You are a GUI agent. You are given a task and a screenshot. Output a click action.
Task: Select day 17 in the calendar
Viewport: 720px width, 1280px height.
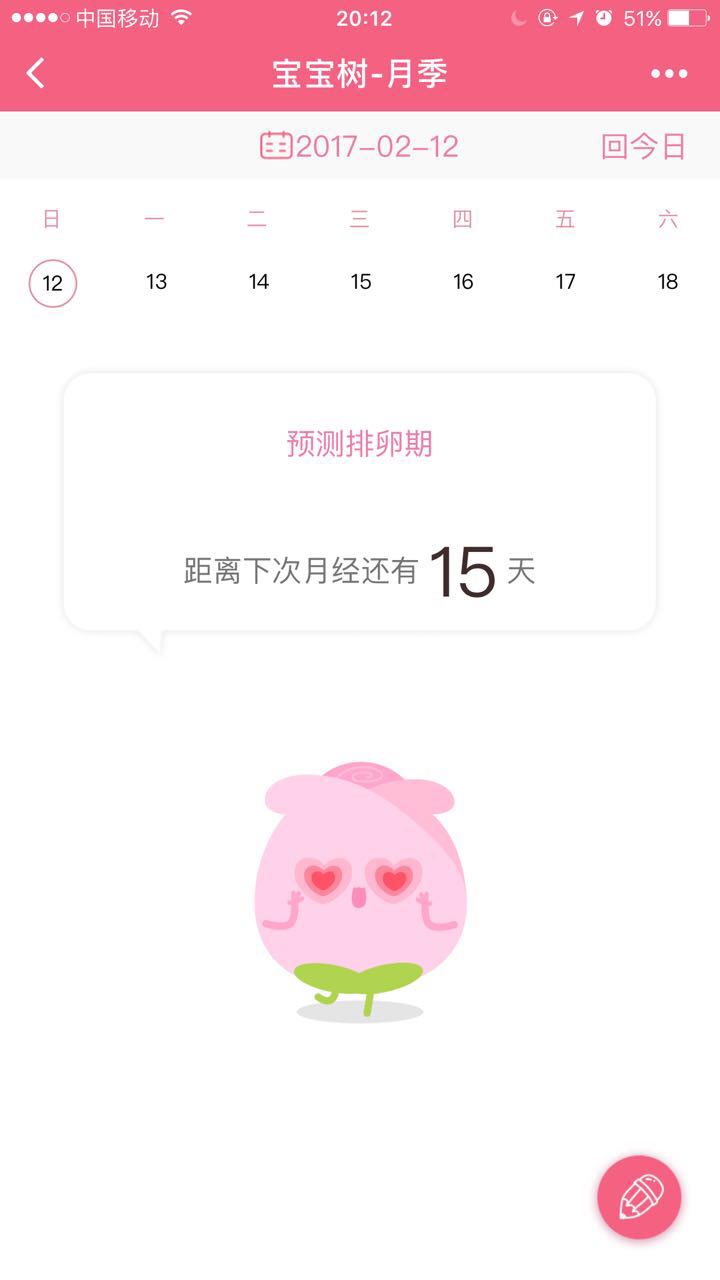(566, 282)
